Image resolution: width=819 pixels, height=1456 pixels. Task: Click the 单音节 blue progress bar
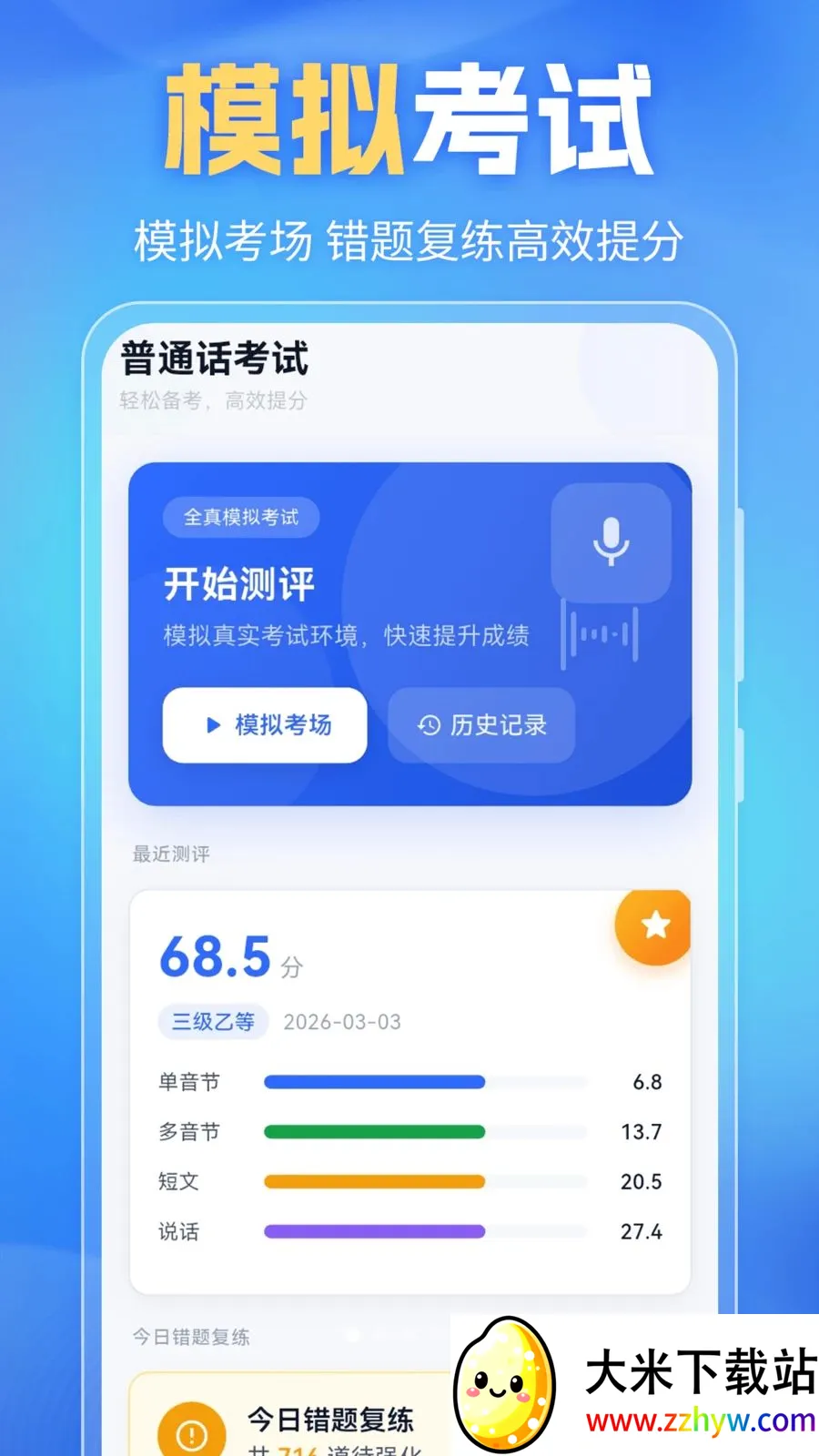coord(373,1082)
